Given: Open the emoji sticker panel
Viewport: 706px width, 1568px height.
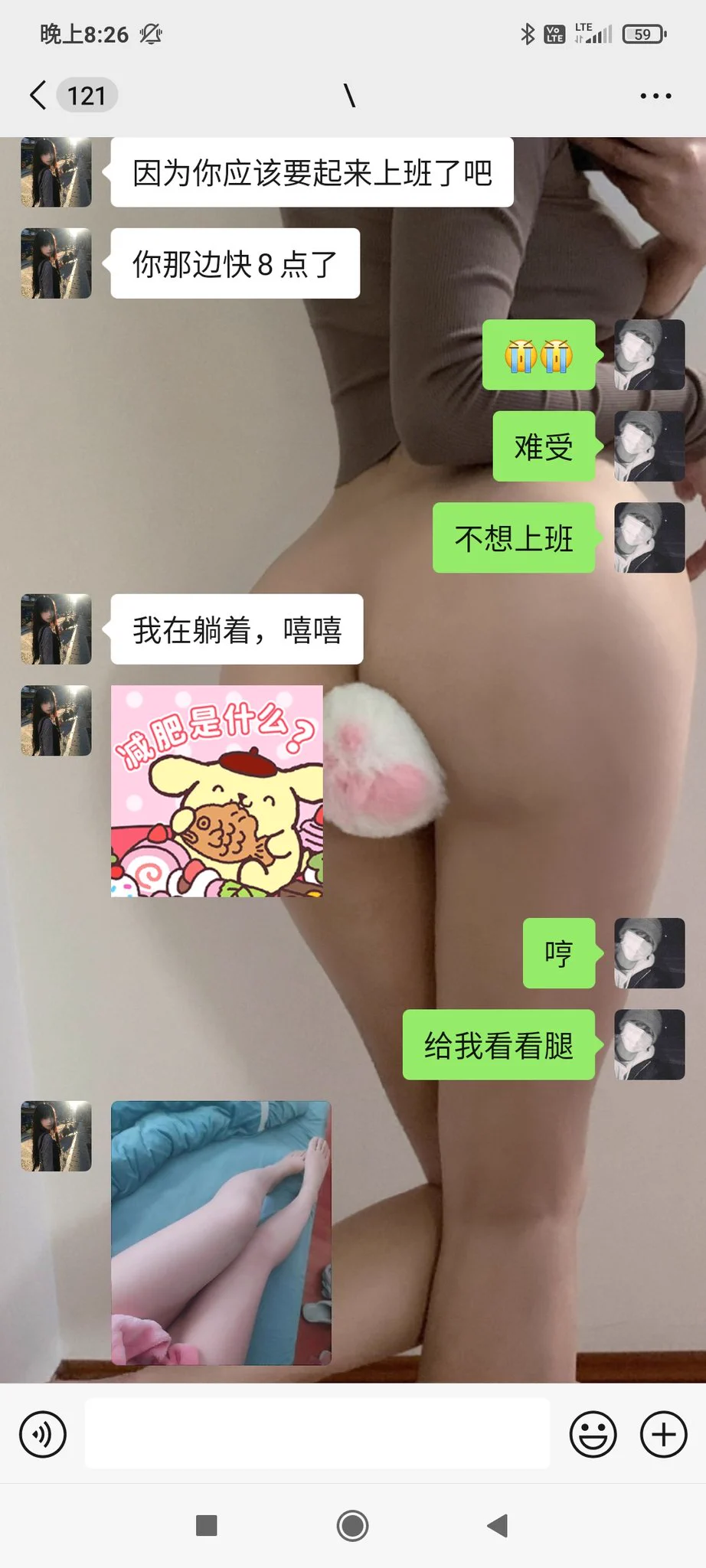Looking at the screenshot, I should pos(593,1434).
